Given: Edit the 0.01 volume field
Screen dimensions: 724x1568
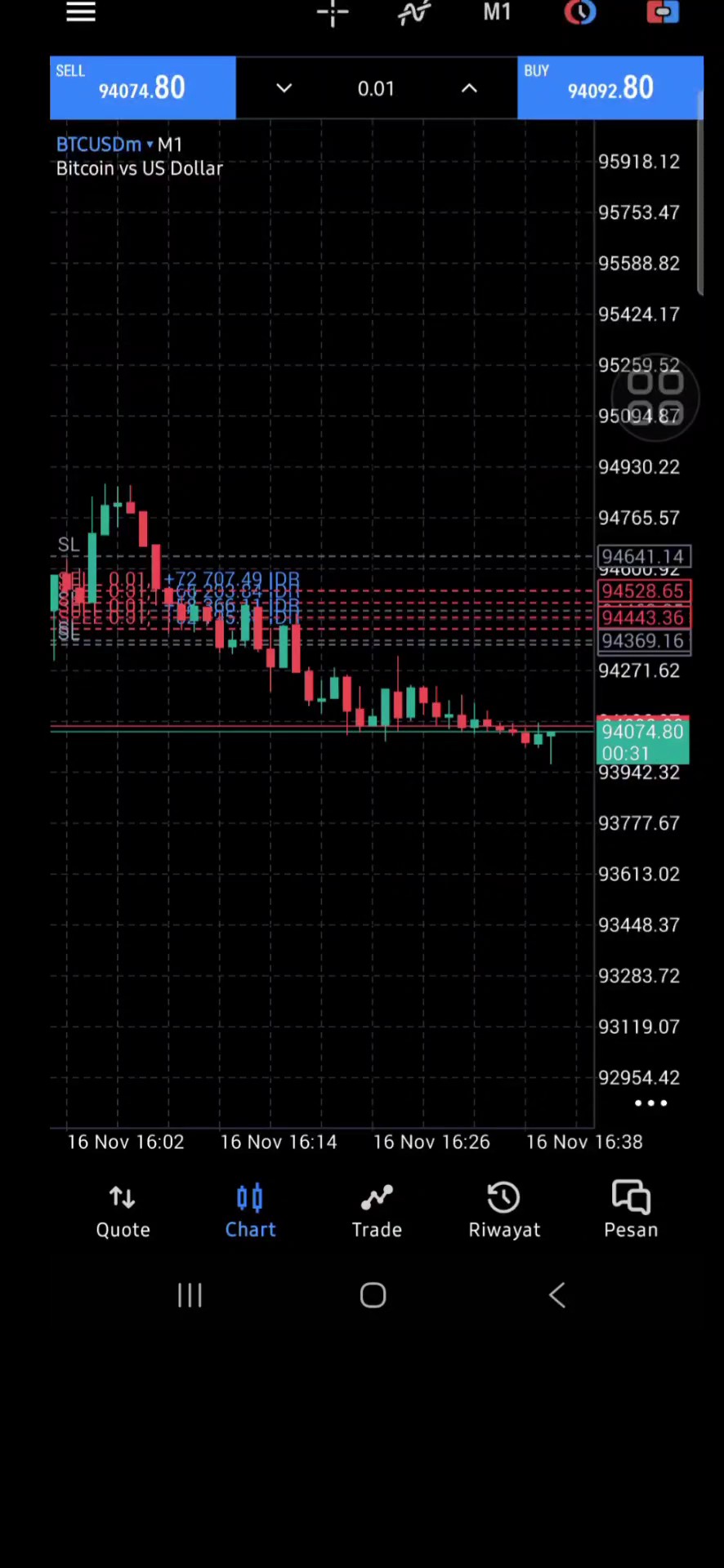Looking at the screenshot, I should click(376, 88).
